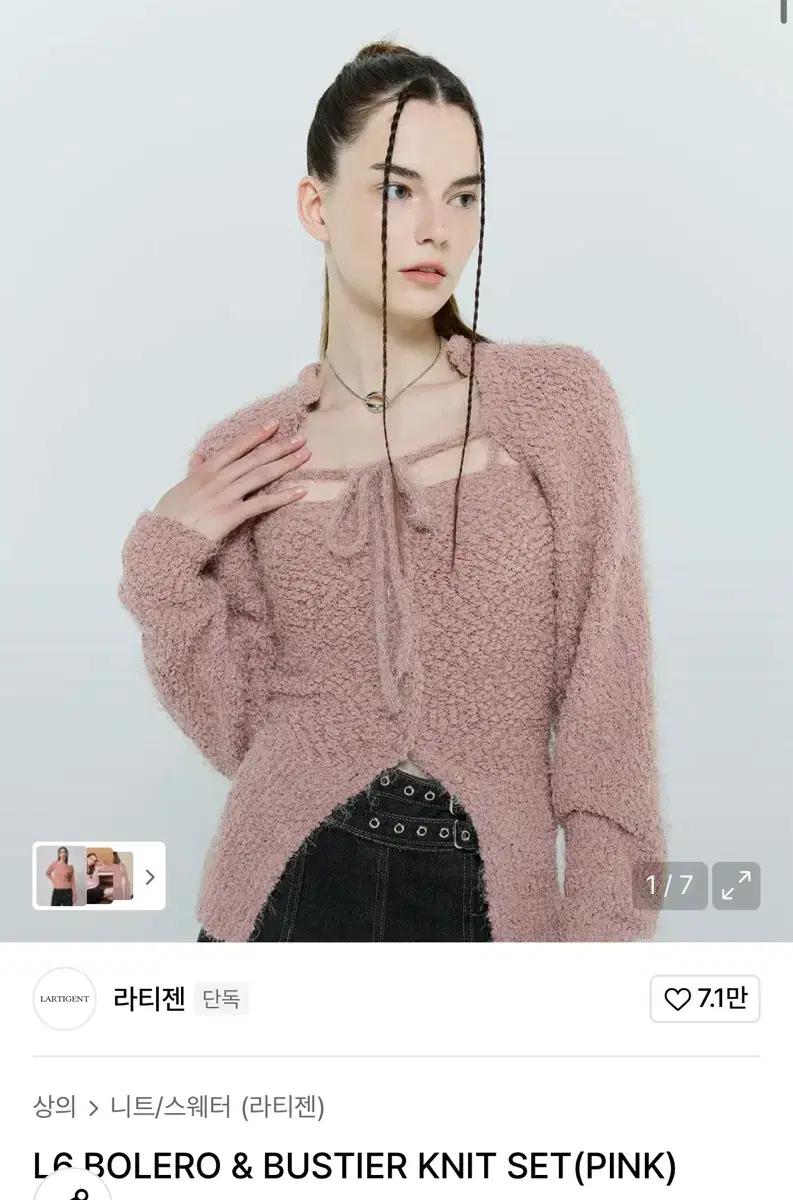
Task: Show more thumbnails with the chevron arrow
Action: point(150,877)
